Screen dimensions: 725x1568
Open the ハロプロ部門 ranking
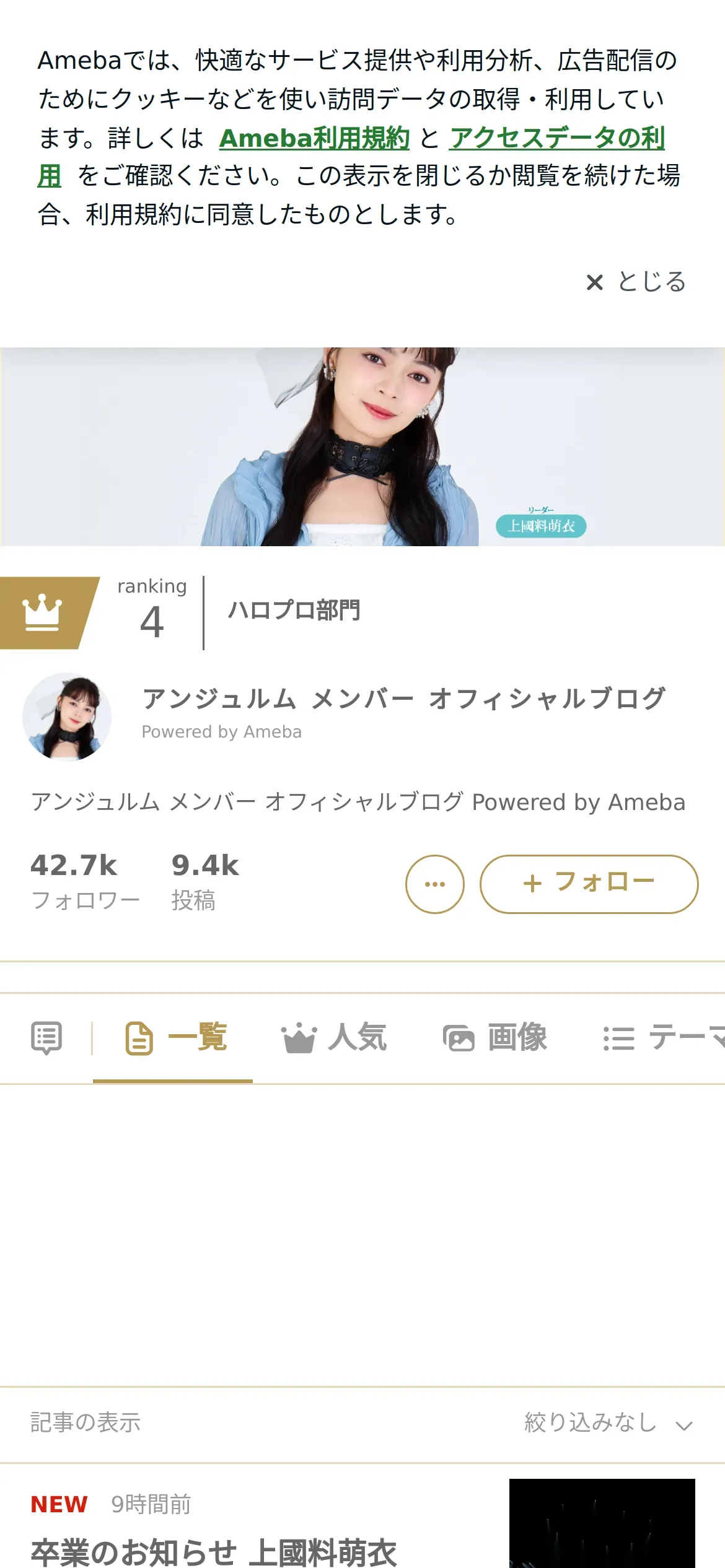(294, 611)
